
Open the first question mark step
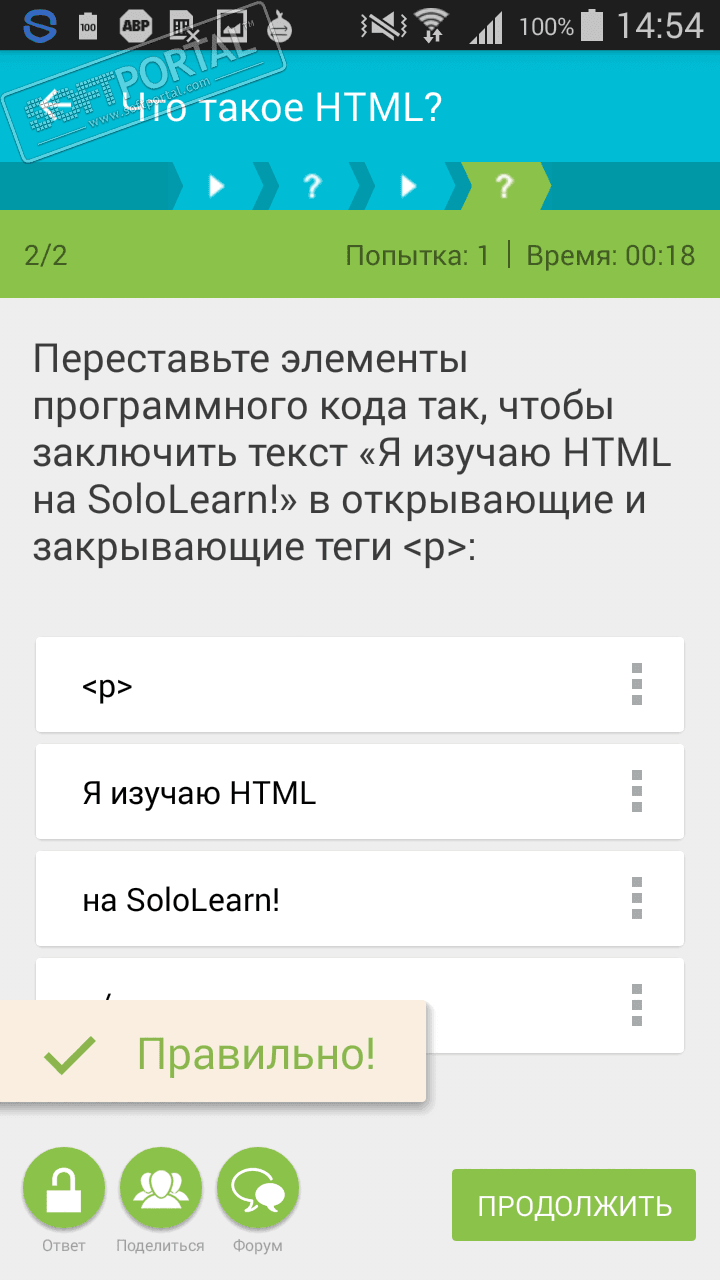pos(312,185)
